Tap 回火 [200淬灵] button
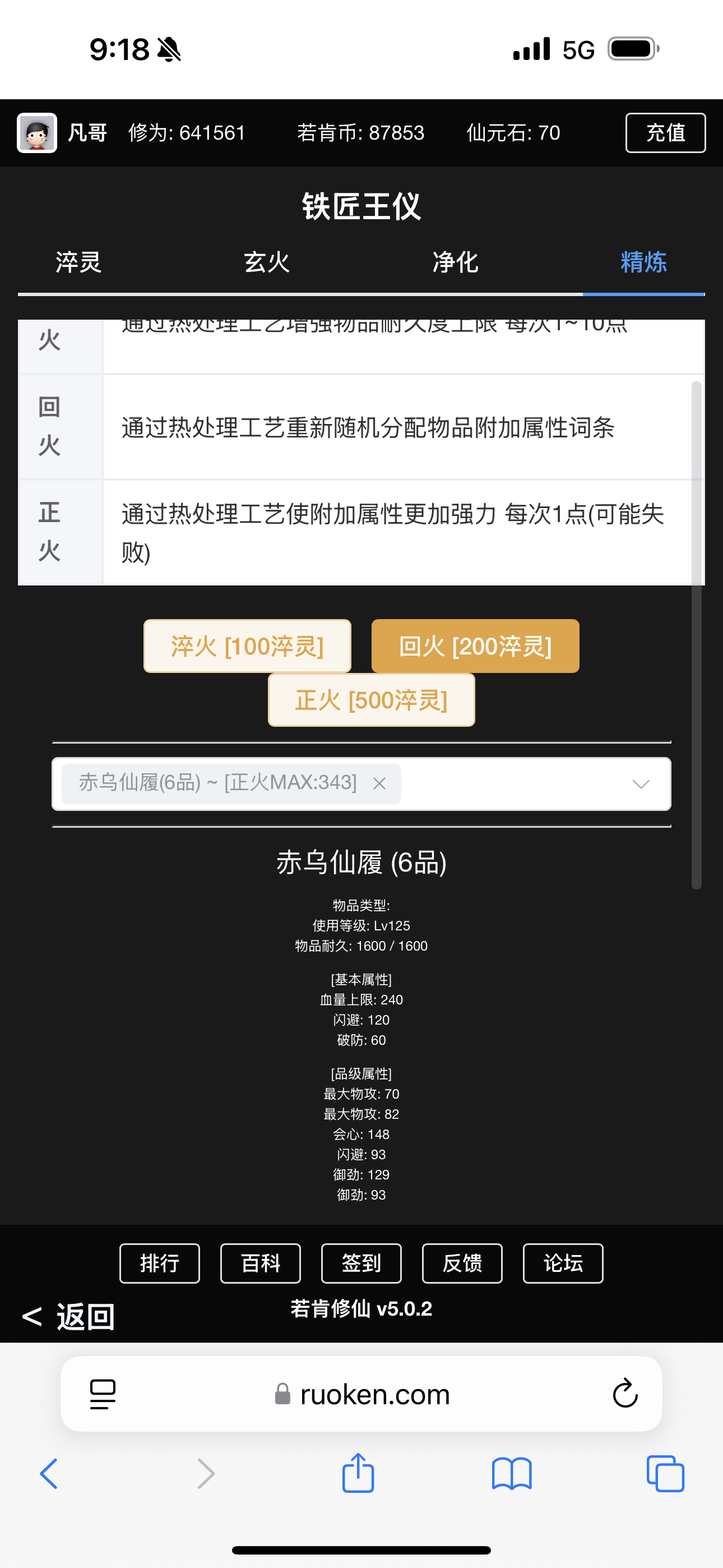 pos(475,646)
